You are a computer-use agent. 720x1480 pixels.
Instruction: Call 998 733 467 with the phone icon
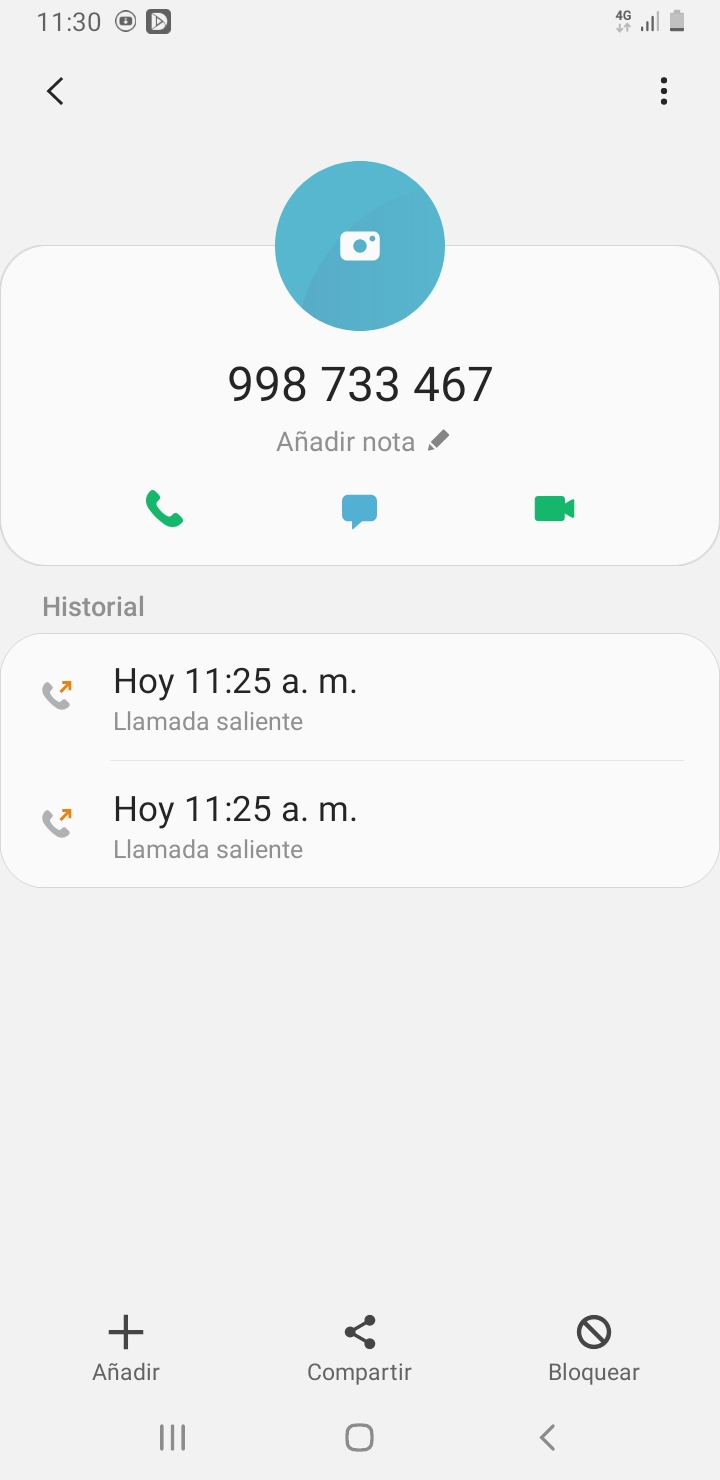[x=164, y=509]
